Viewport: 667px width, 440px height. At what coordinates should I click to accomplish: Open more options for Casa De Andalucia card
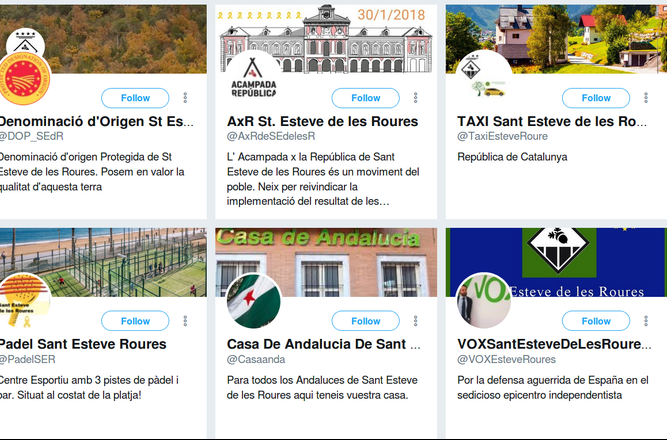415,321
